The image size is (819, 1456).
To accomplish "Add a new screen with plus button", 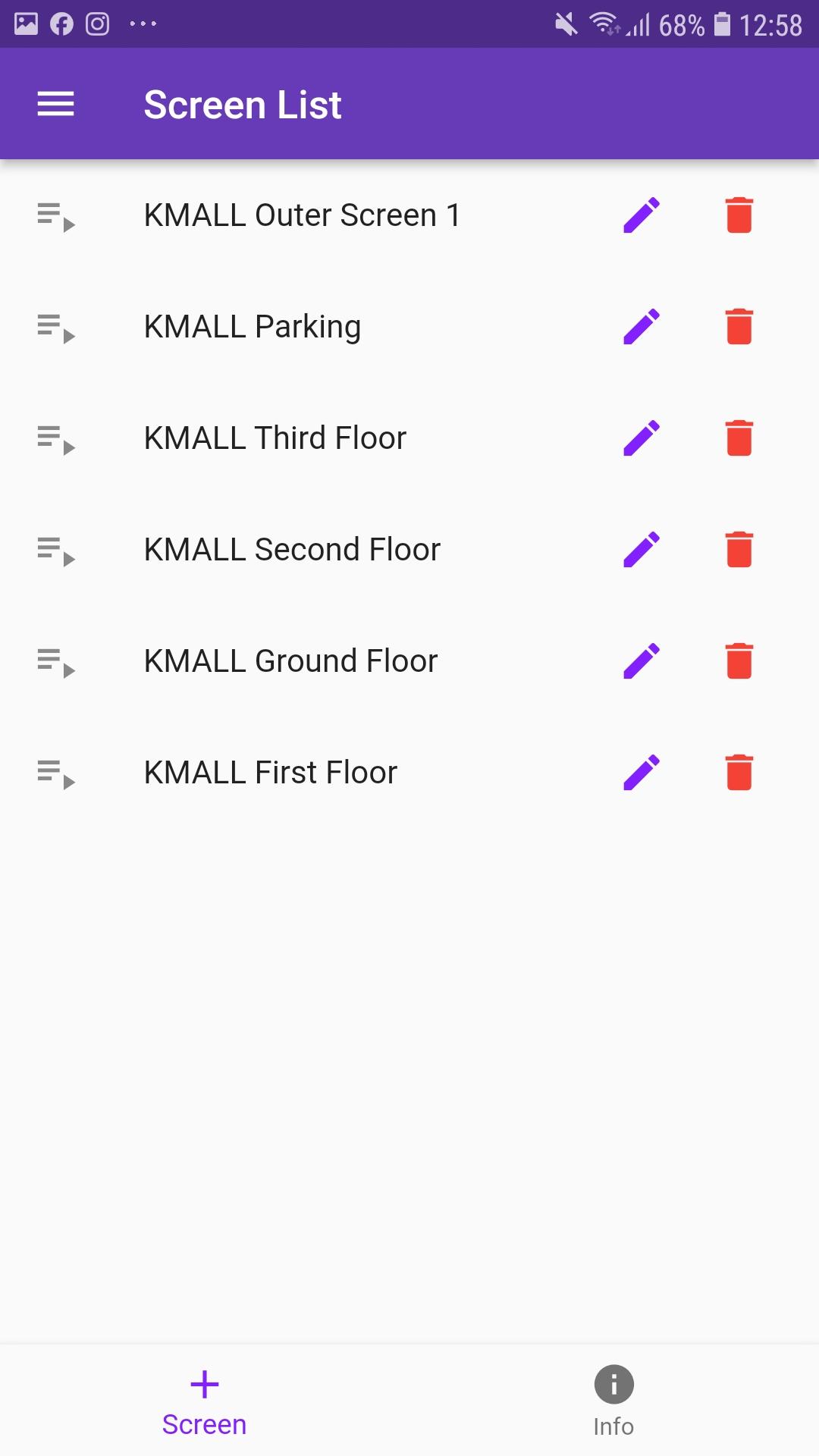I will tap(205, 1402).
